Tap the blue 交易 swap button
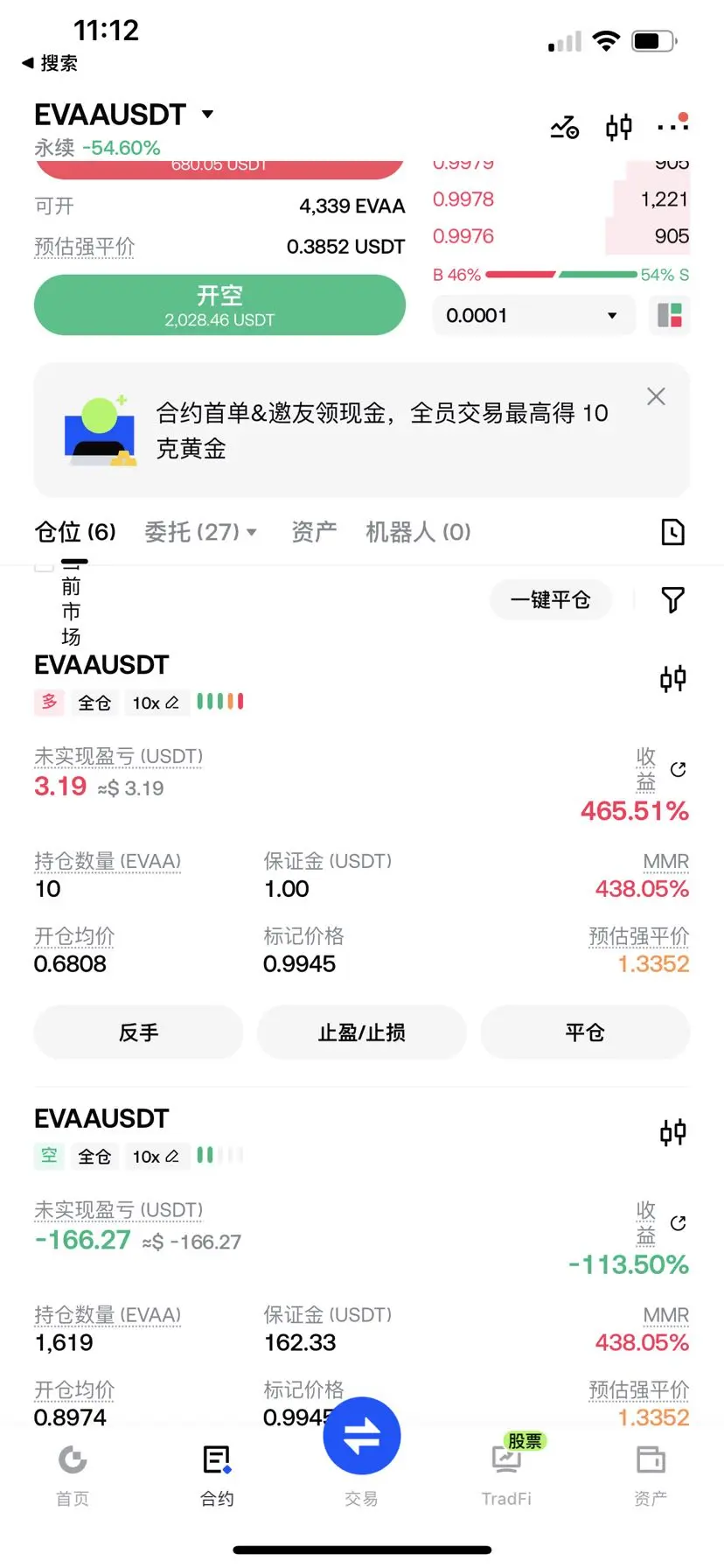Image resolution: width=724 pixels, height=1568 pixels. (x=362, y=1436)
